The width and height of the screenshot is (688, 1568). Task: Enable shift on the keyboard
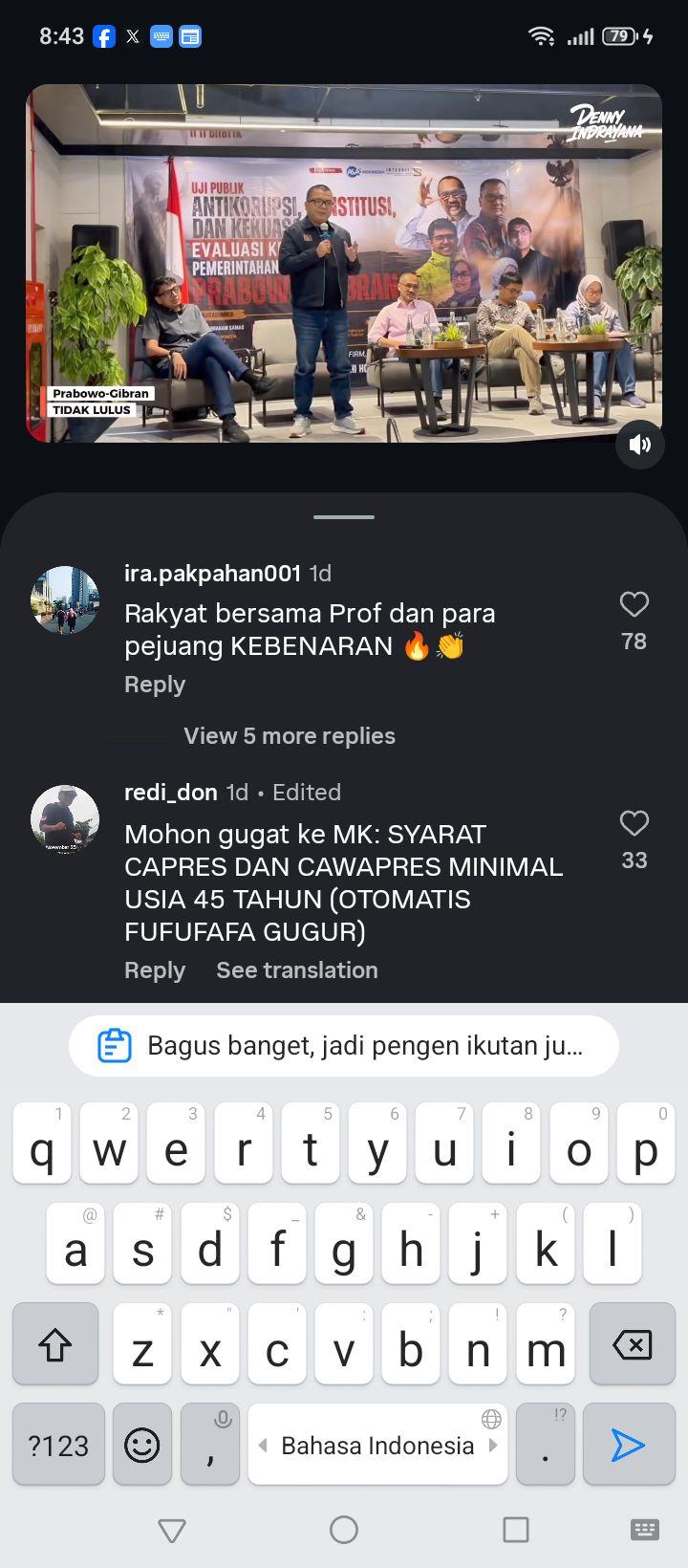click(55, 1344)
